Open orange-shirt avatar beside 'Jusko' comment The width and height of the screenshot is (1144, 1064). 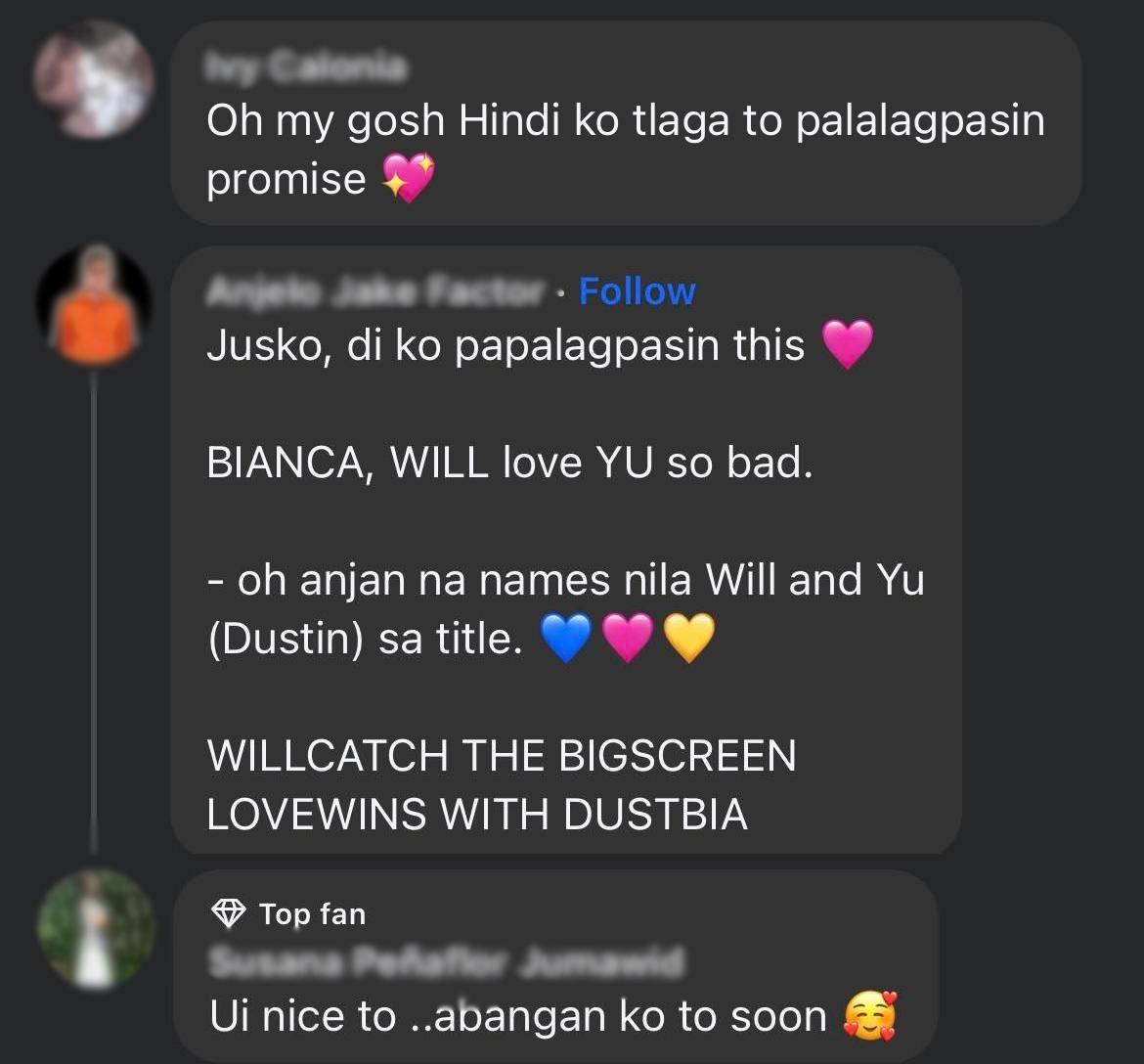pyautogui.click(x=94, y=305)
